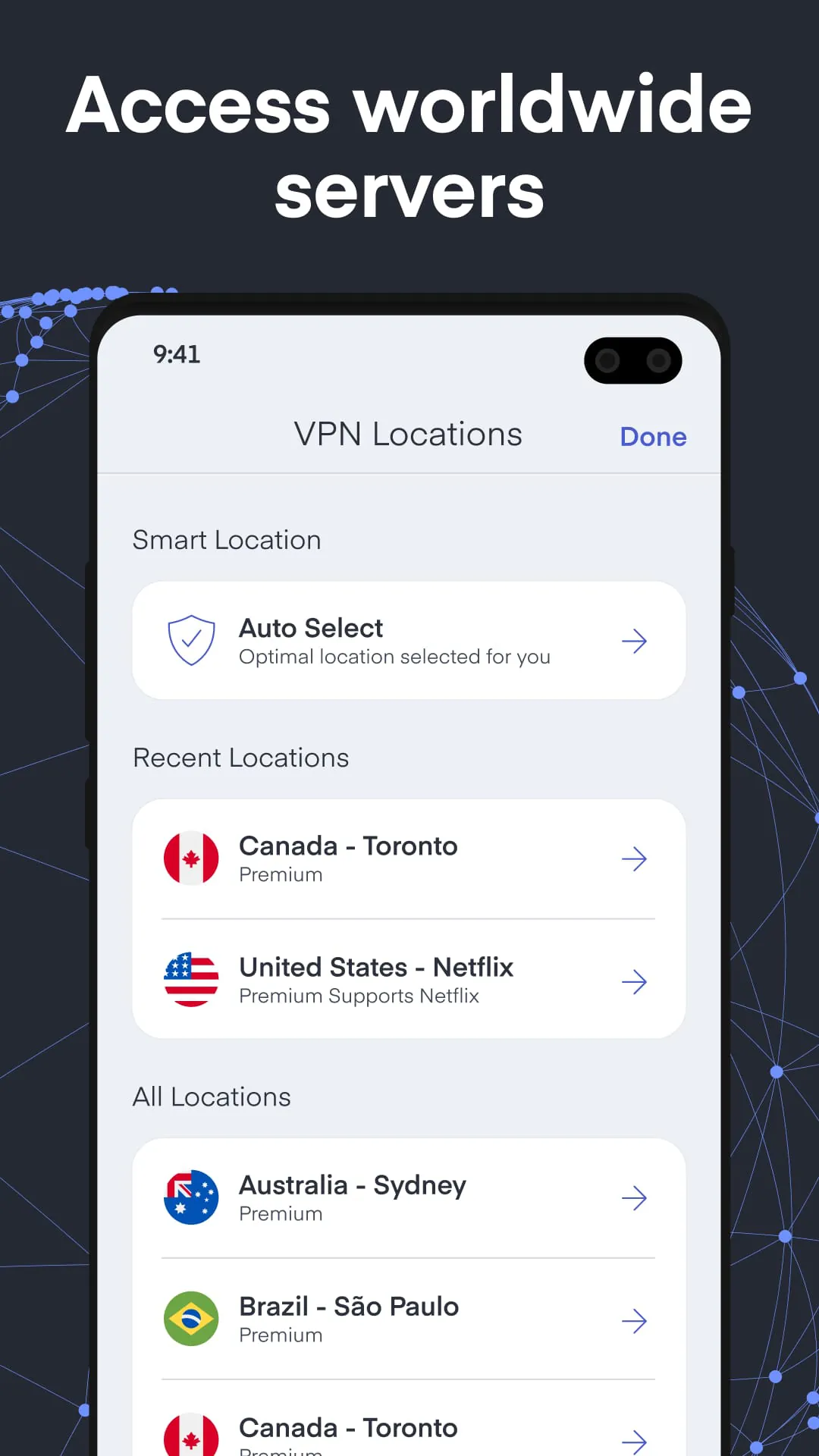Click the Canada flag under Recent Locations

click(191, 858)
